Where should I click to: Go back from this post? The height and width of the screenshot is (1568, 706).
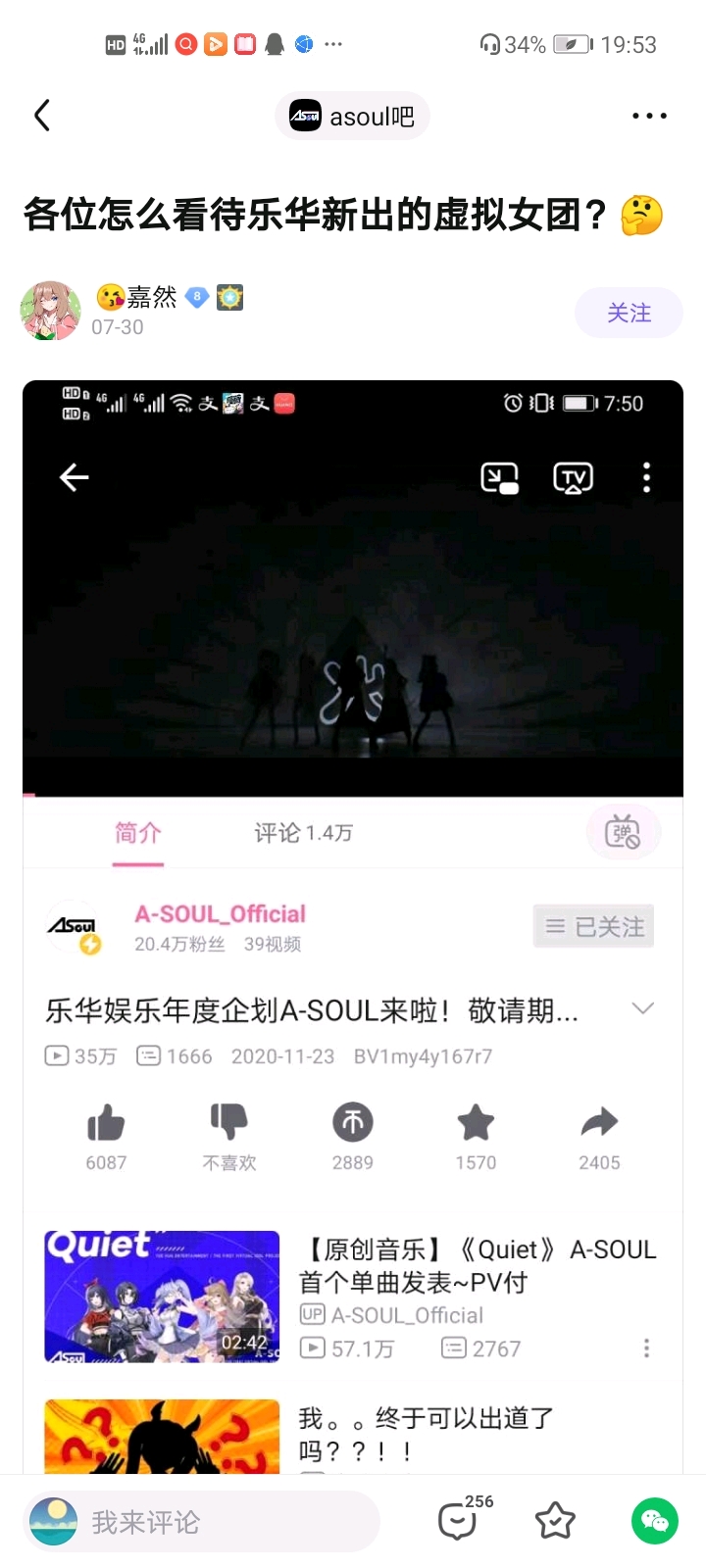click(x=42, y=116)
